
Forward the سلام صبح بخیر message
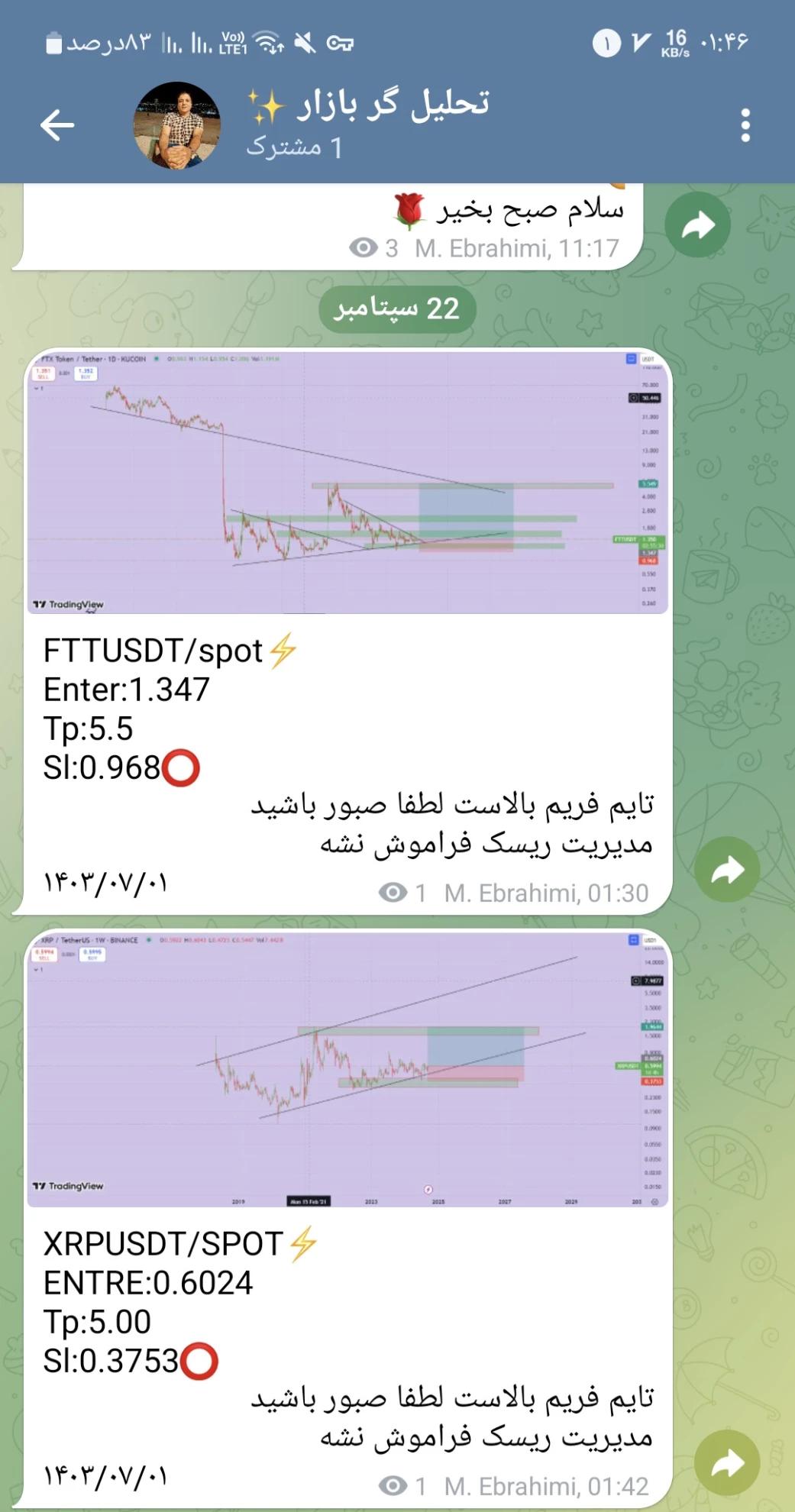pos(696,225)
